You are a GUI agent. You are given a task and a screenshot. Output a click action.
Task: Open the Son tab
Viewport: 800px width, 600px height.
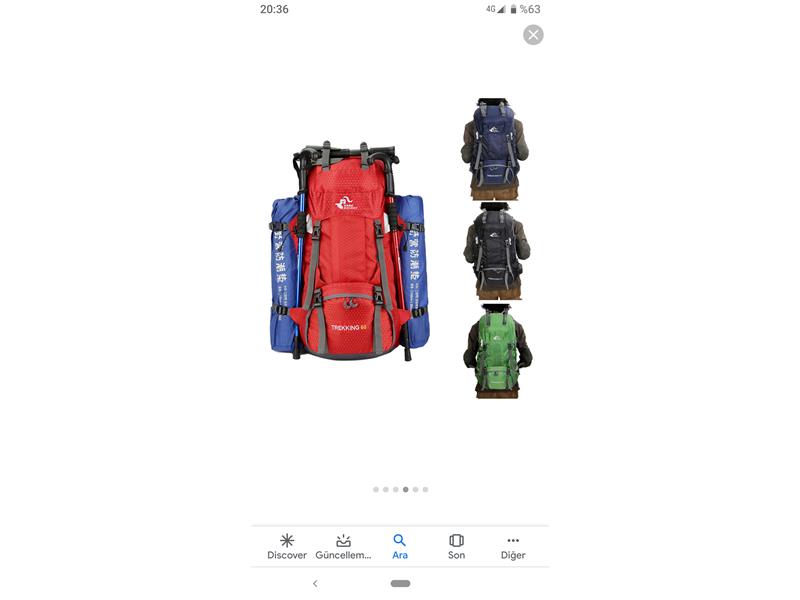coord(456,546)
